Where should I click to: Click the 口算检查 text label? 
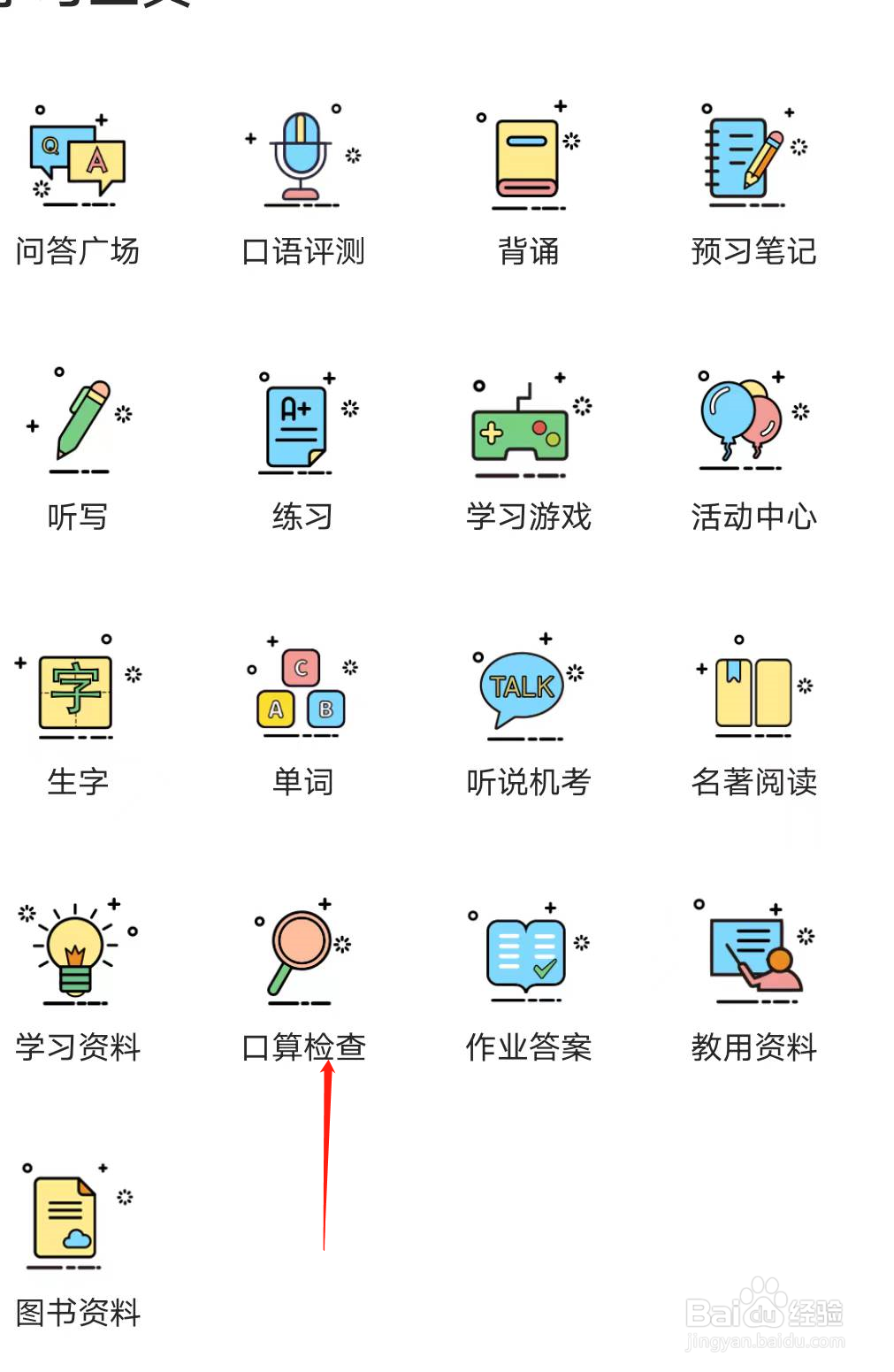(302, 1048)
